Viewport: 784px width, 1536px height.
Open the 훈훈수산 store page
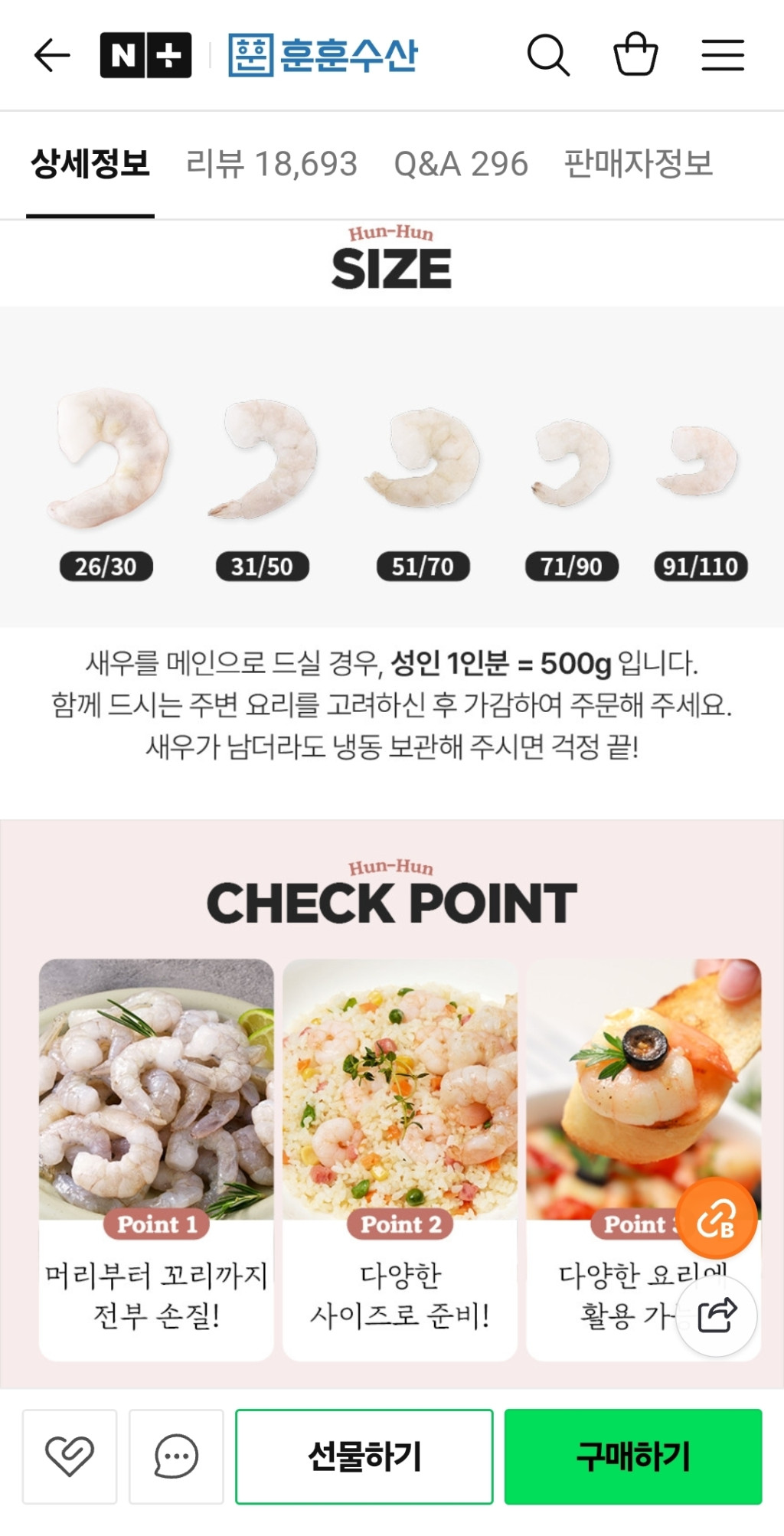[322, 55]
